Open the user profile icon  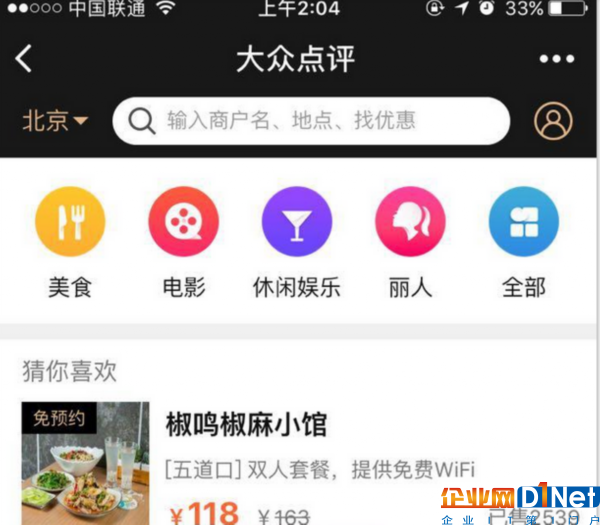pos(553,121)
